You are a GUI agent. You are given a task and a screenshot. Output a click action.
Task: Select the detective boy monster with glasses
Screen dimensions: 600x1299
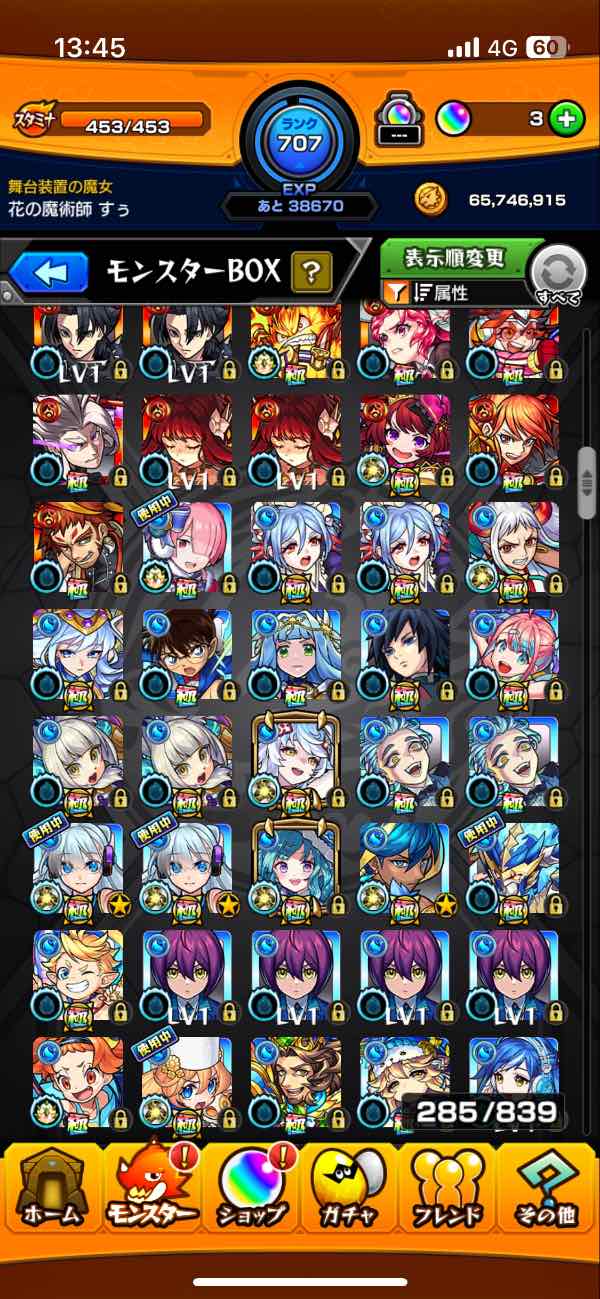[x=186, y=653]
